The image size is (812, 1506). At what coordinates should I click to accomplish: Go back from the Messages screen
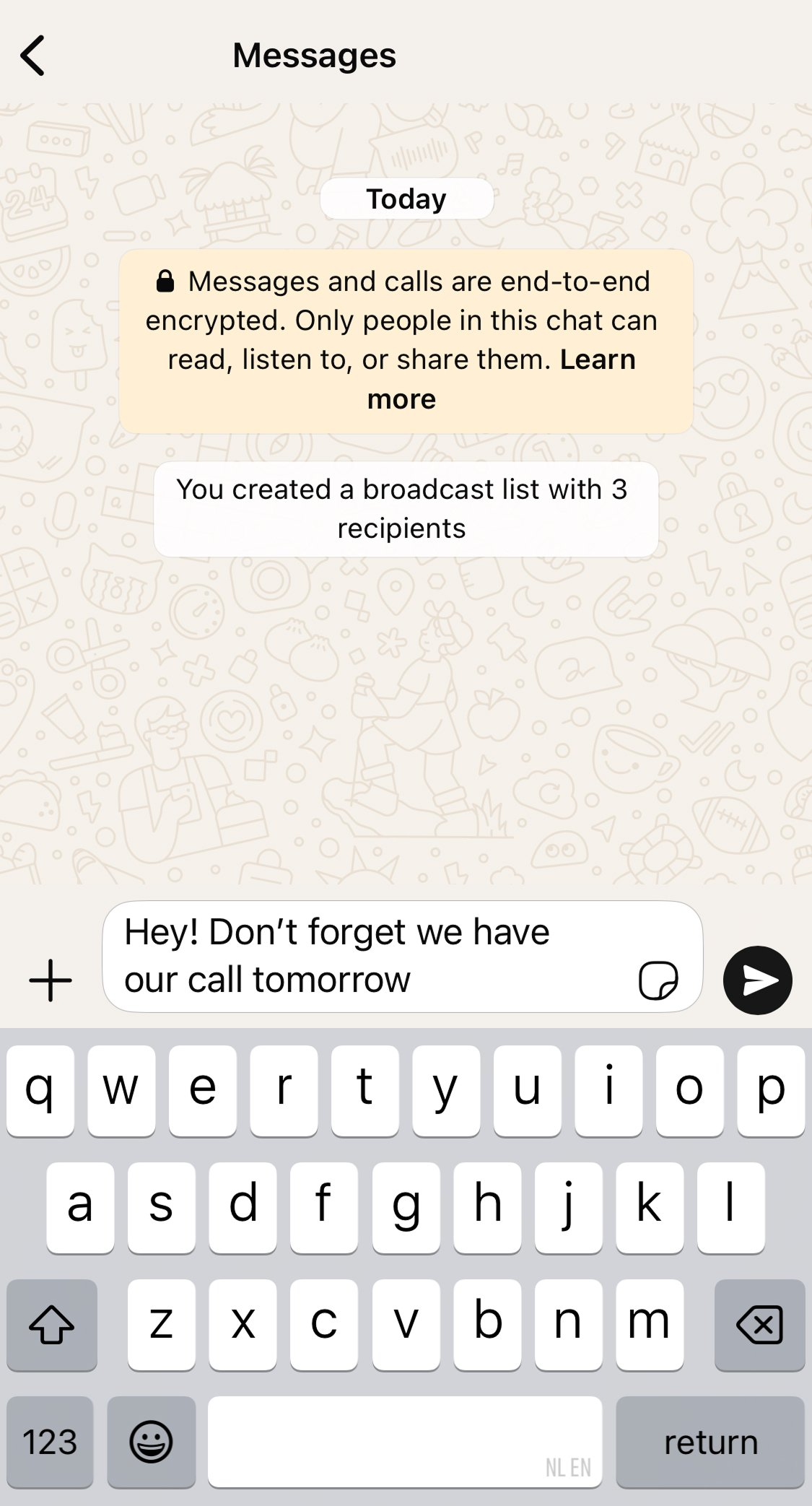pos(33,56)
